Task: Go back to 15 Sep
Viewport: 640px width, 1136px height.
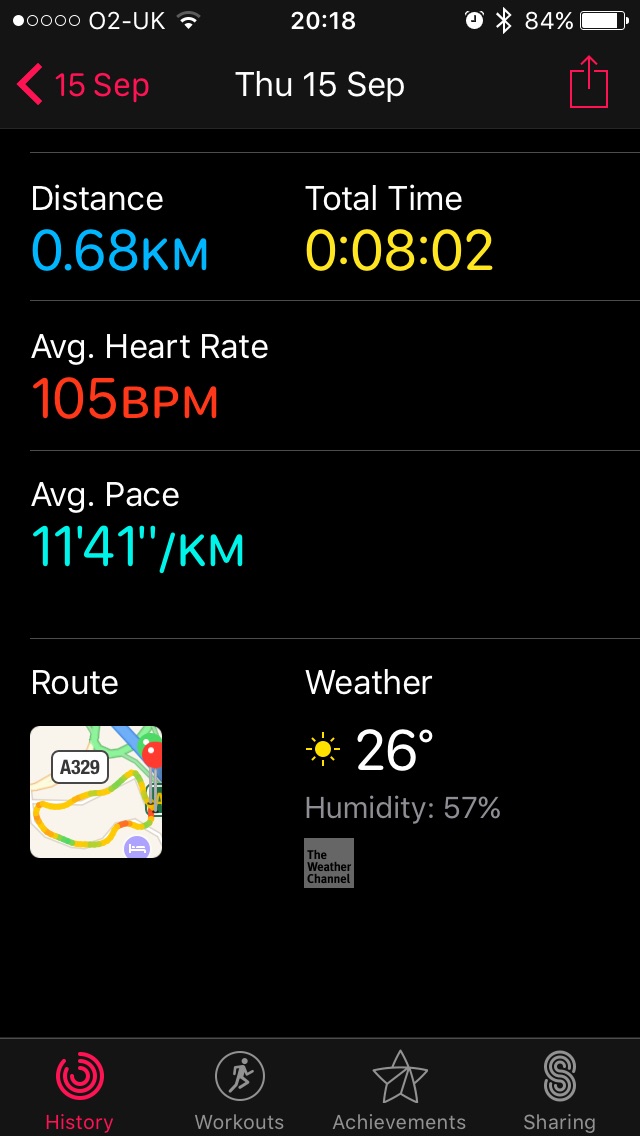Action: click(x=83, y=85)
